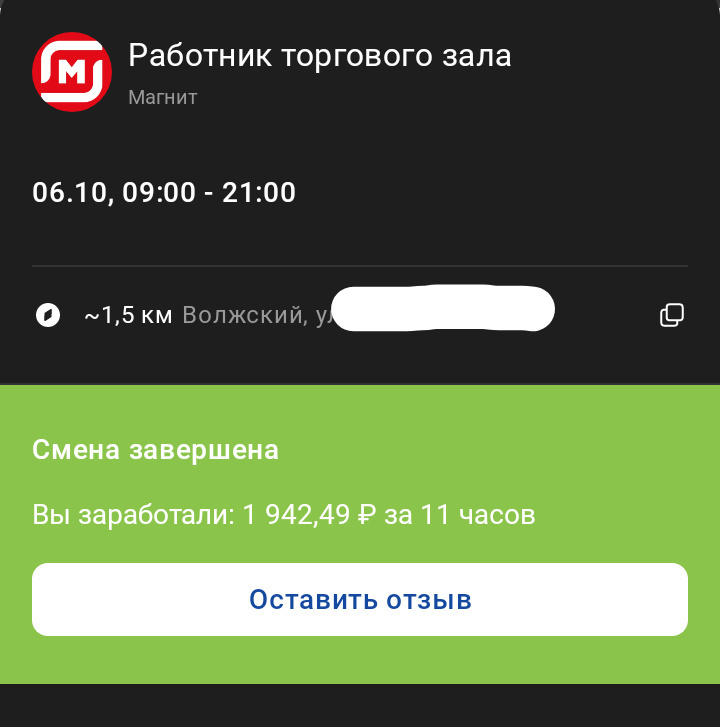Image resolution: width=720 pixels, height=727 pixels.
Task: Click the Оставить отзыв button
Action: click(x=360, y=599)
